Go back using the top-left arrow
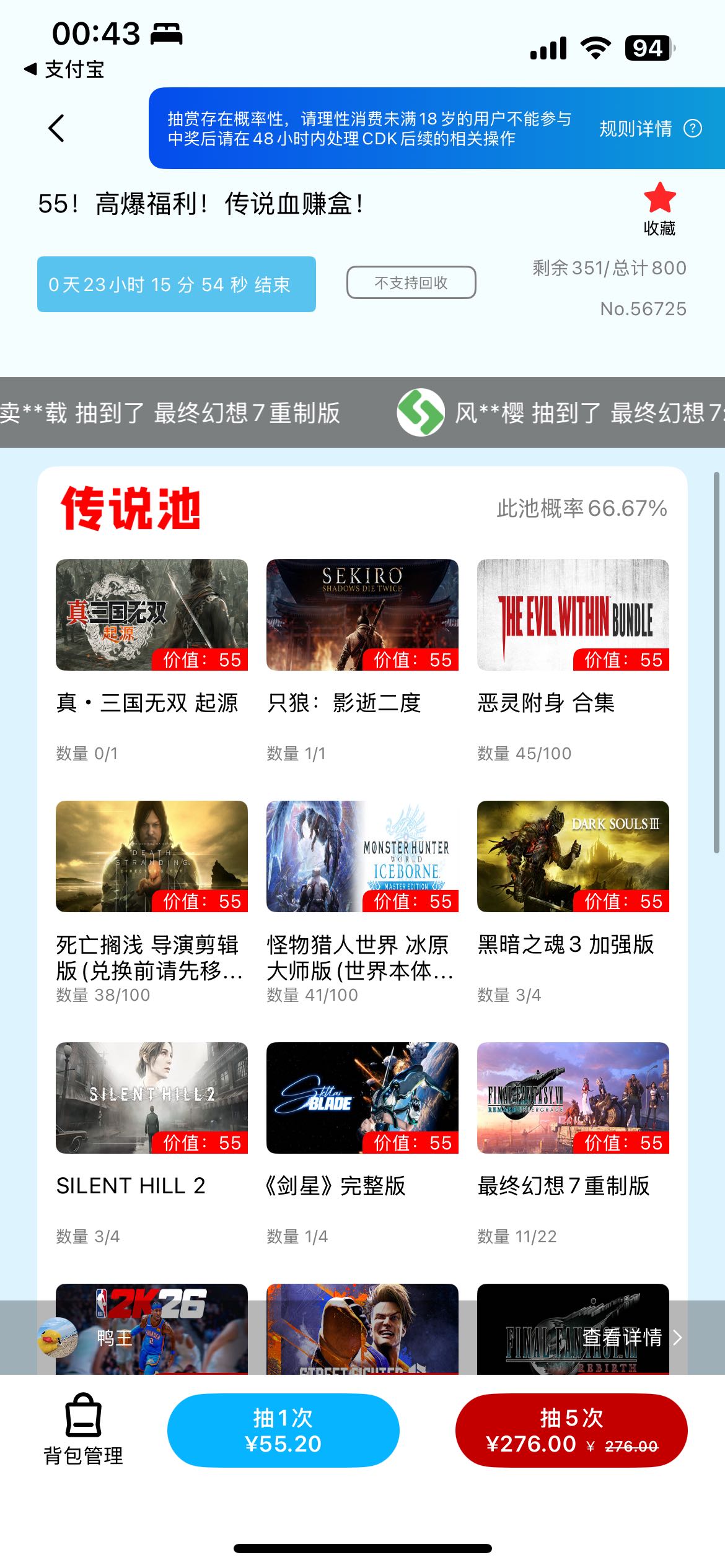Image resolution: width=725 pixels, height=1568 pixels. (56, 128)
